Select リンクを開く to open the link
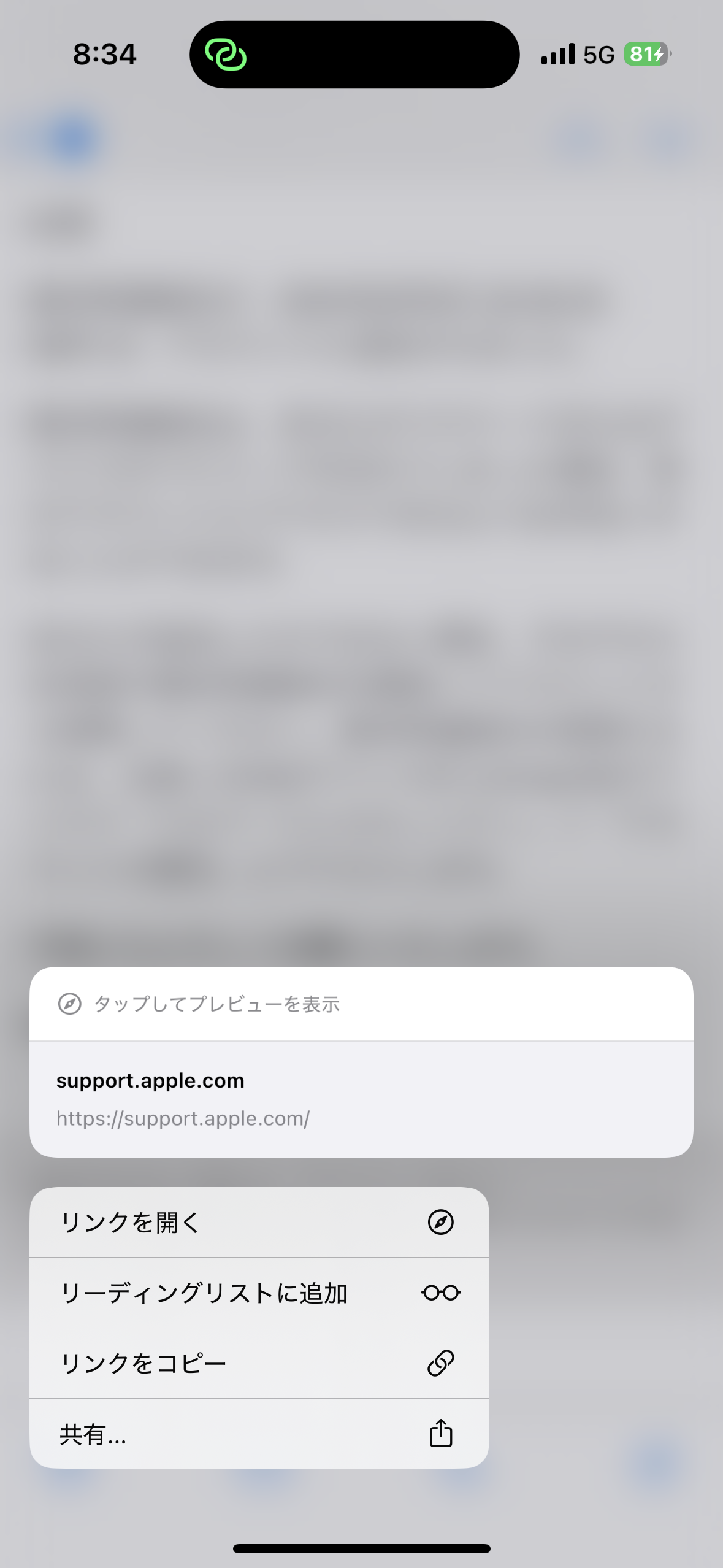Screen dimensions: 723x1568 click(259, 1222)
